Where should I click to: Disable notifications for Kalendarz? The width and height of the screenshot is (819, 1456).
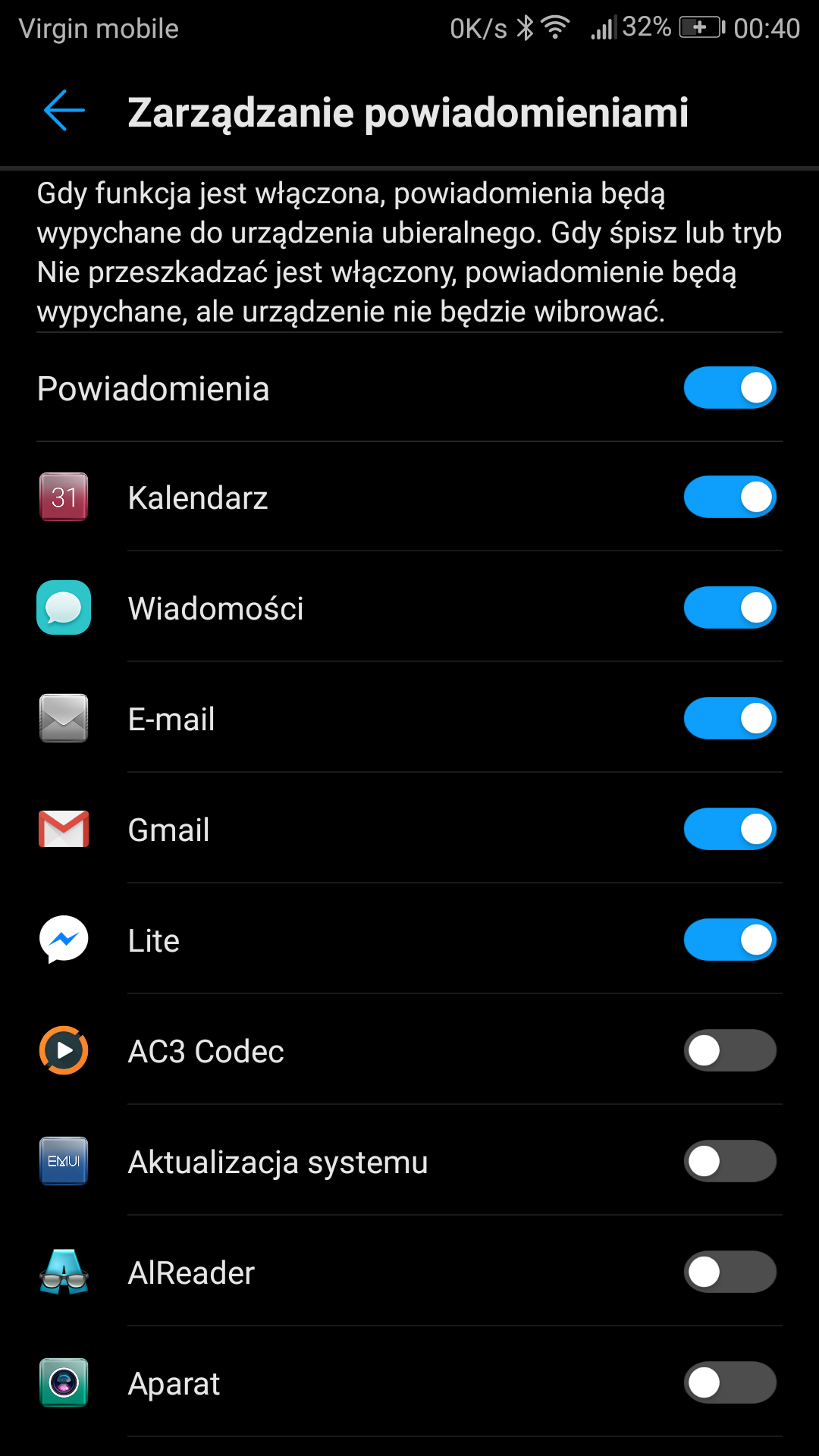pyautogui.click(x=730, y=497)
